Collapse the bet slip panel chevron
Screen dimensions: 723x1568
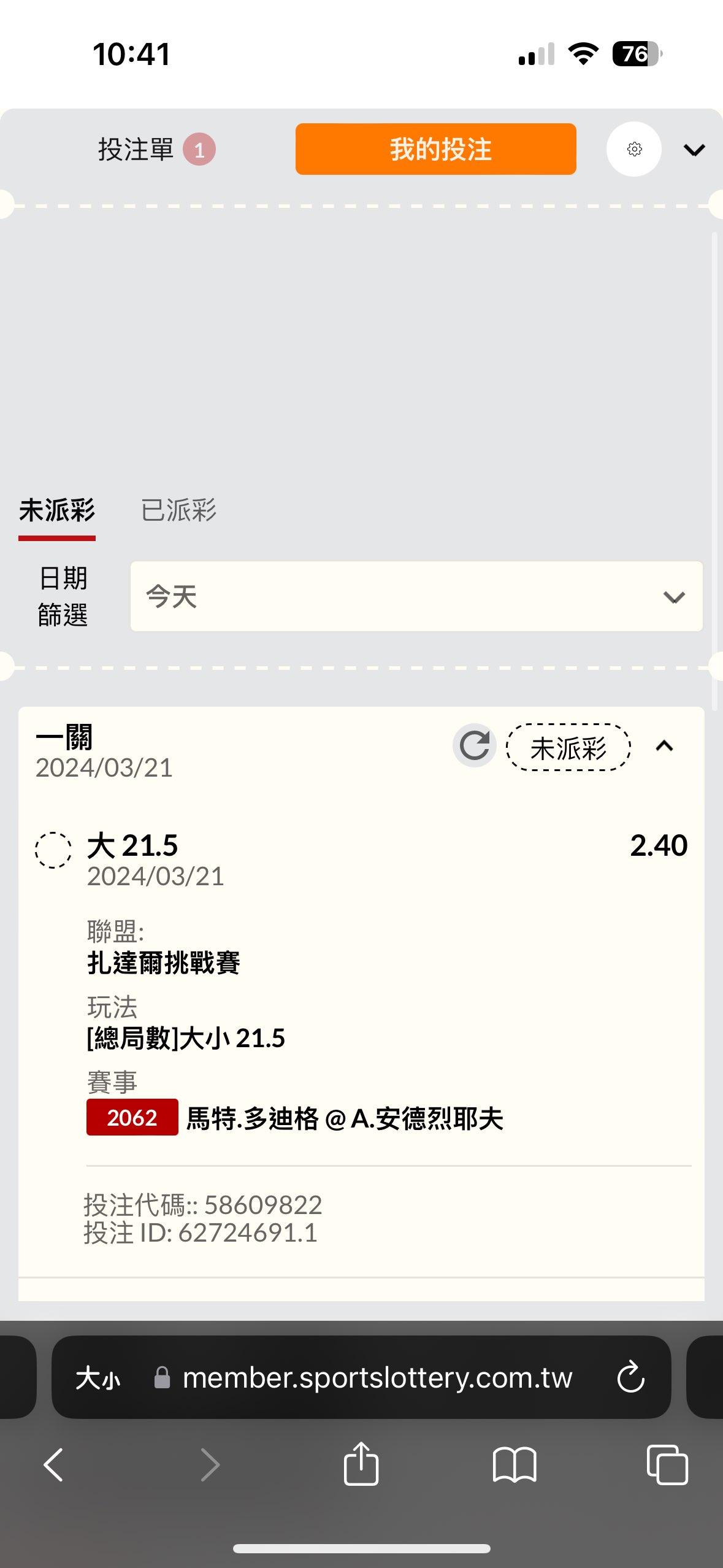[694, 150]
